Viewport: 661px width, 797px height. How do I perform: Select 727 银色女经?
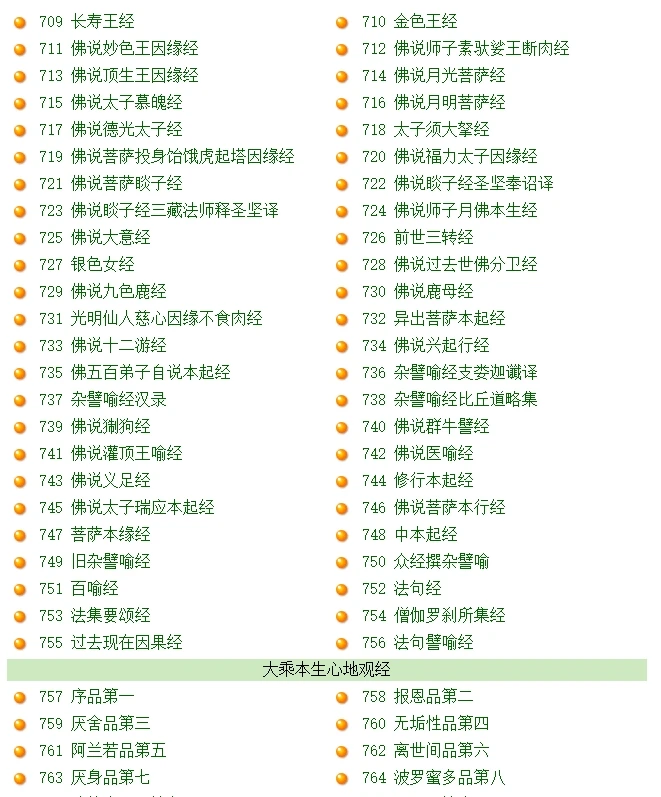click(102, 264)
